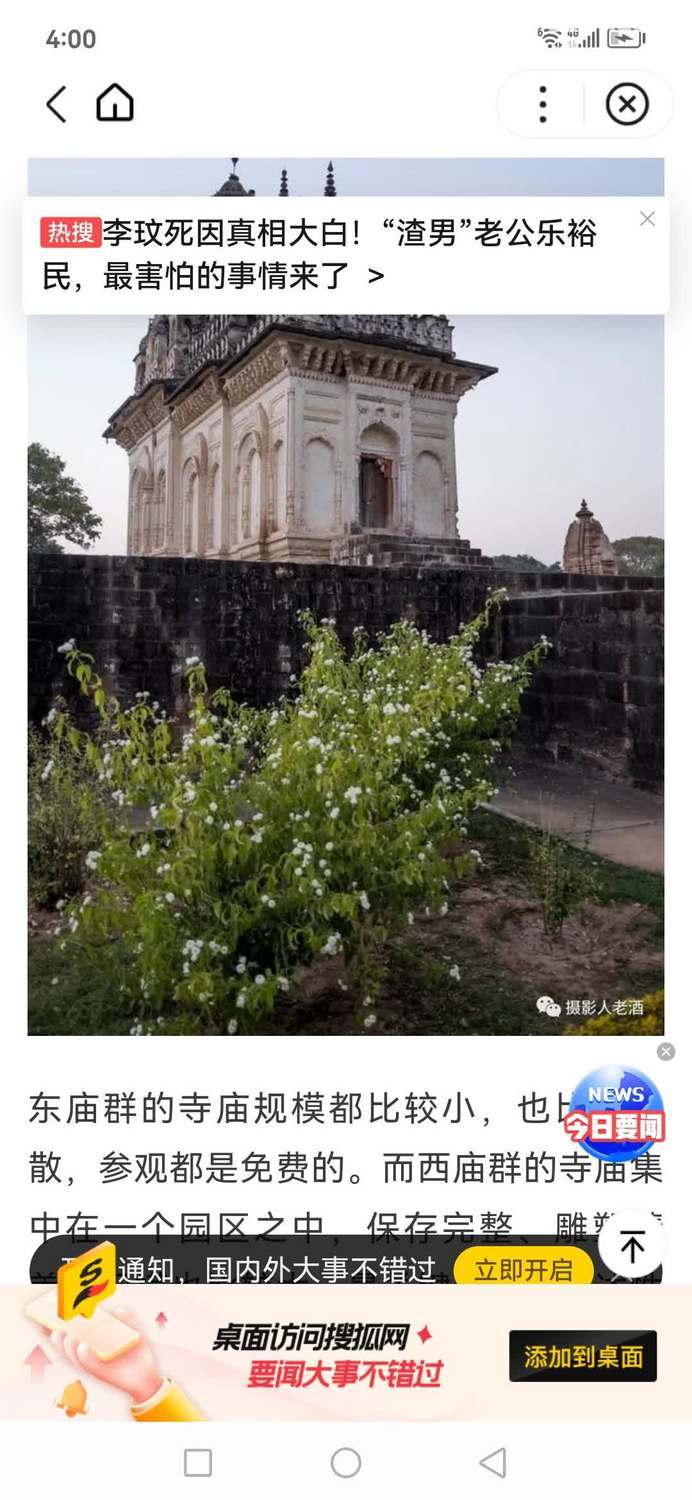This screenshot has width=692, height=1500.
Task: Dismiss the trending search banner
Action: point(648,219)
